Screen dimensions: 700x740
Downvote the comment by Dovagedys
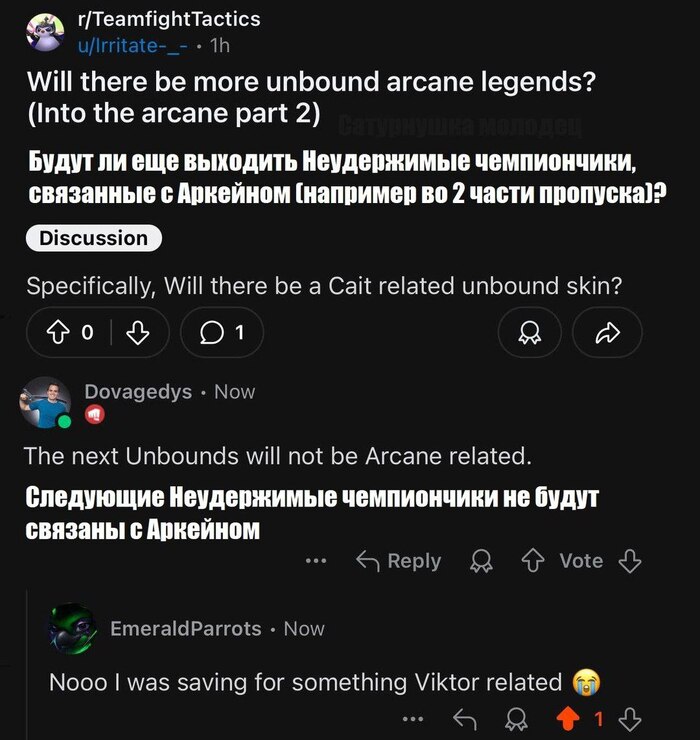(x=629, y=561)
